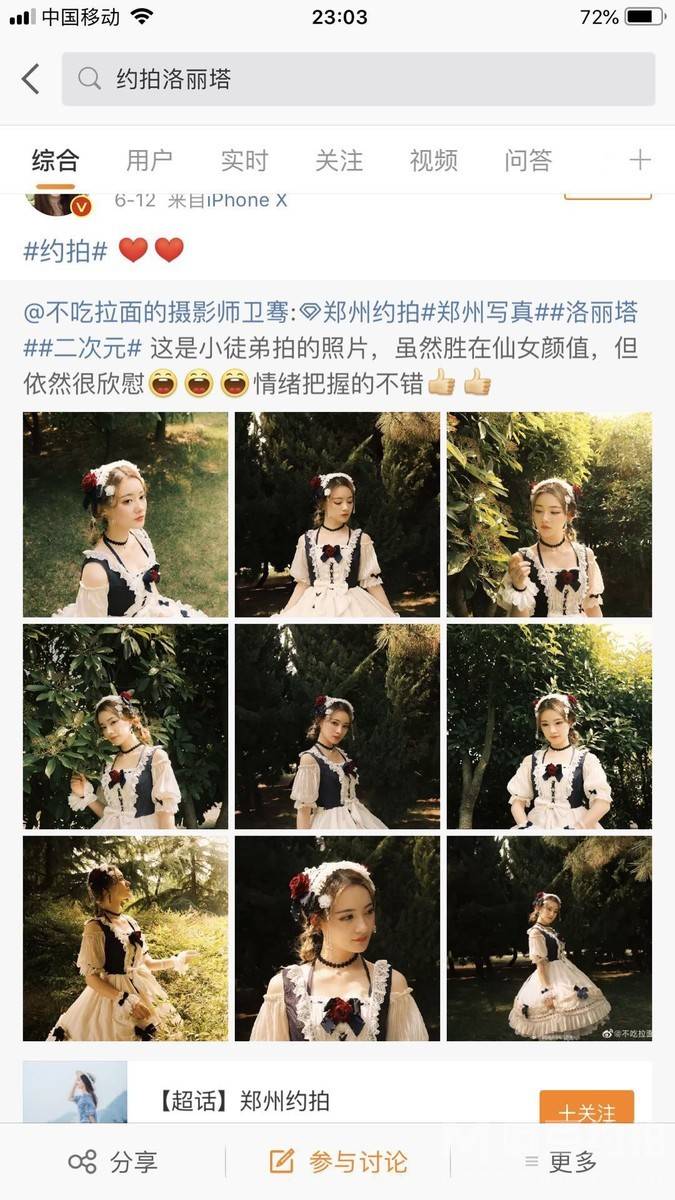Tap 分享 to share

113,1162
